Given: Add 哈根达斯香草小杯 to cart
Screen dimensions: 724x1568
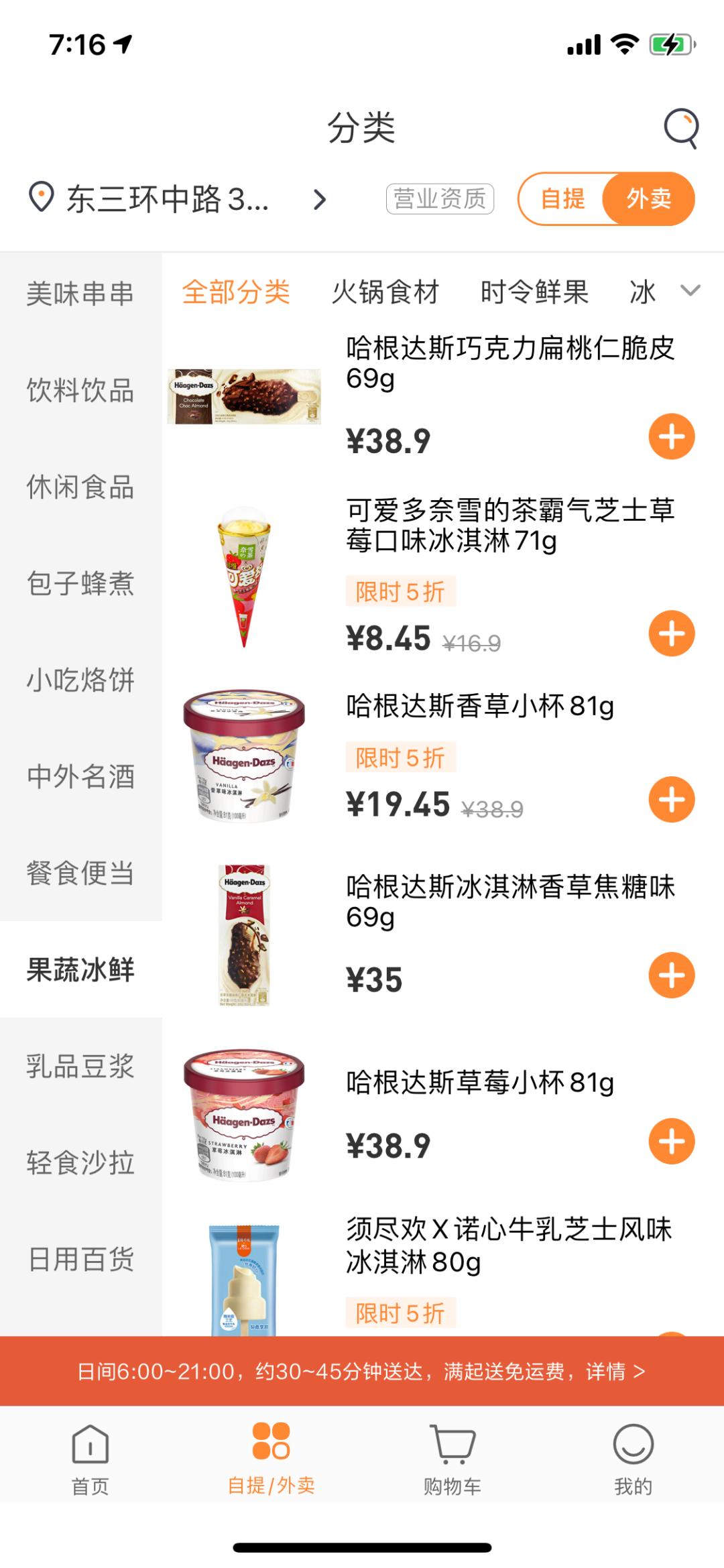Looking at the screenshot, I should coord(671,800).
